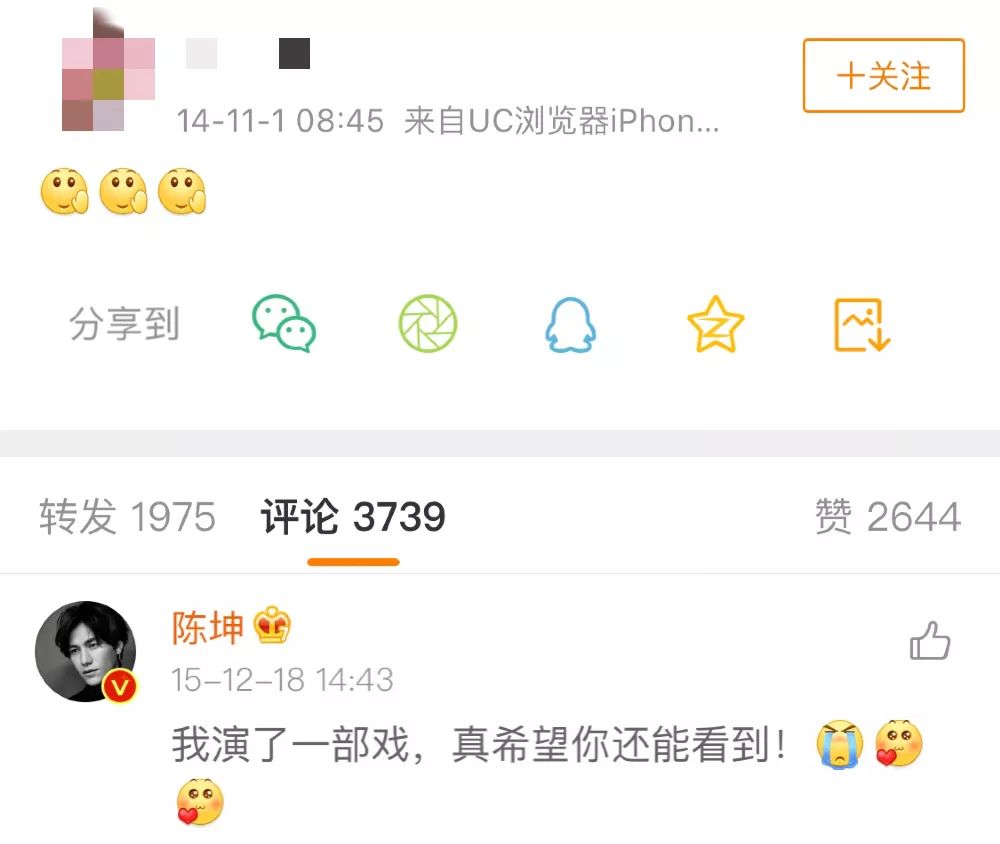The height and width of the screenshot is (844, 1000).
Task: Share to WeChat Moments via the aperture icon
Action: coord(428,324)
